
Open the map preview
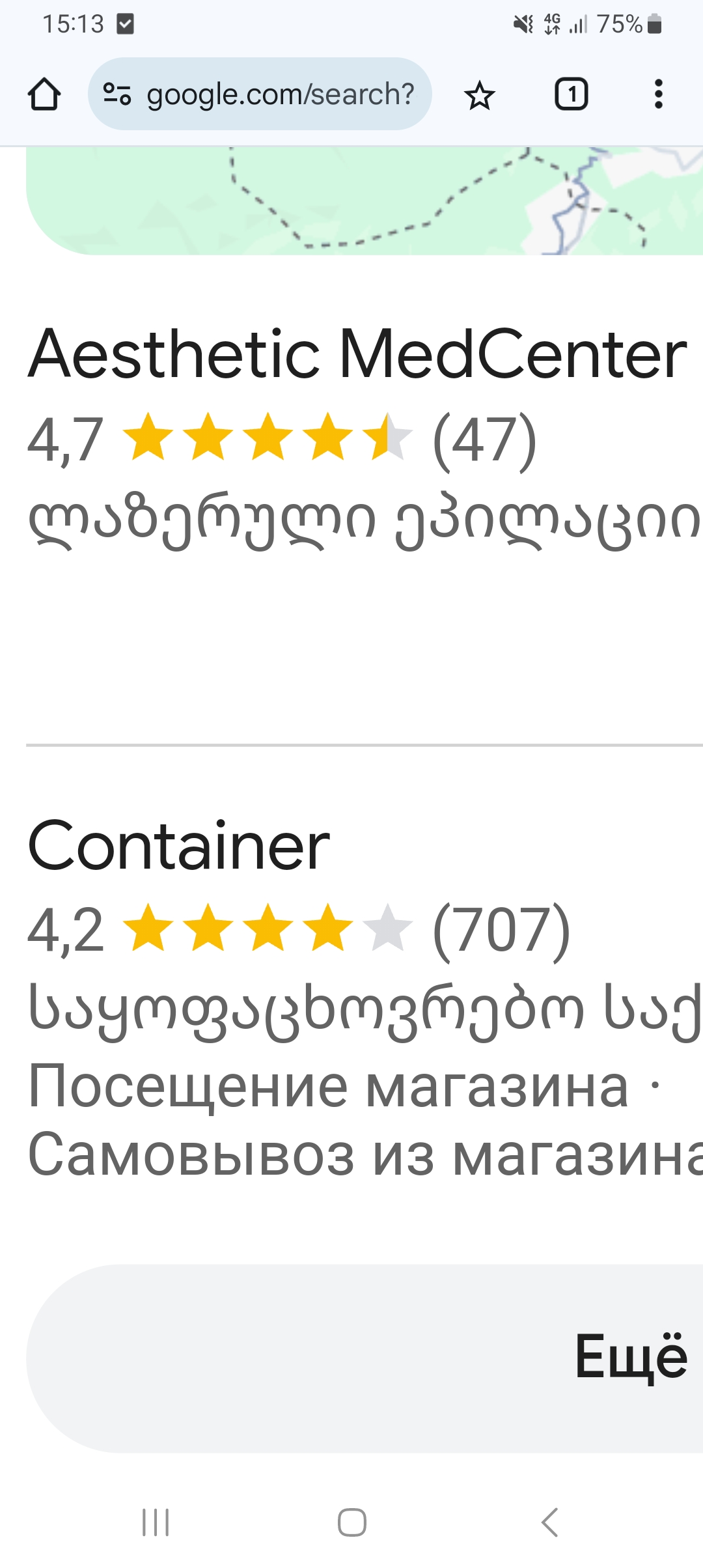pyautogui.click(x=365, y=201)
